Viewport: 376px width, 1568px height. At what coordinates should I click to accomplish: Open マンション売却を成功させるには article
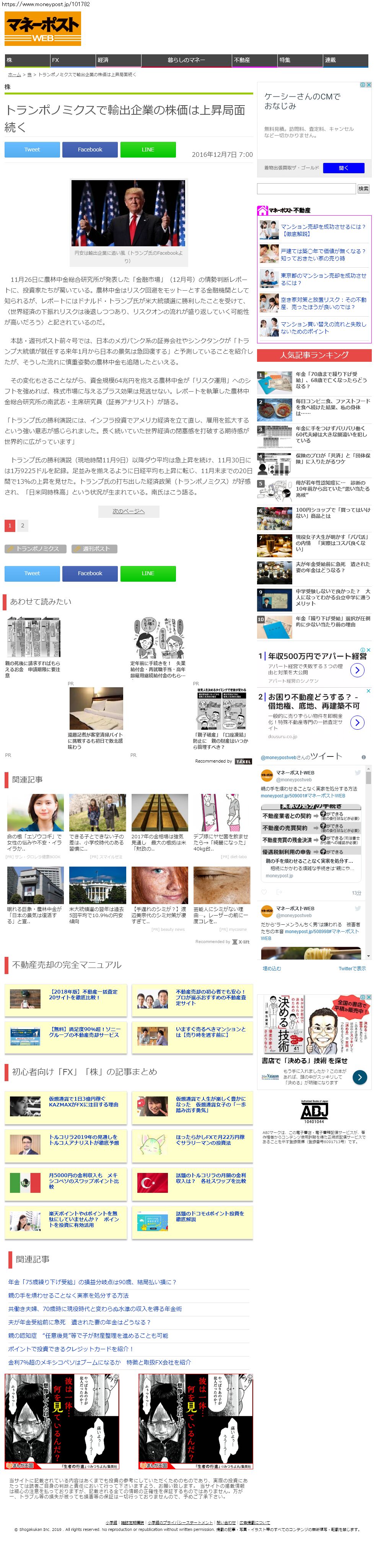click(322, 230)
